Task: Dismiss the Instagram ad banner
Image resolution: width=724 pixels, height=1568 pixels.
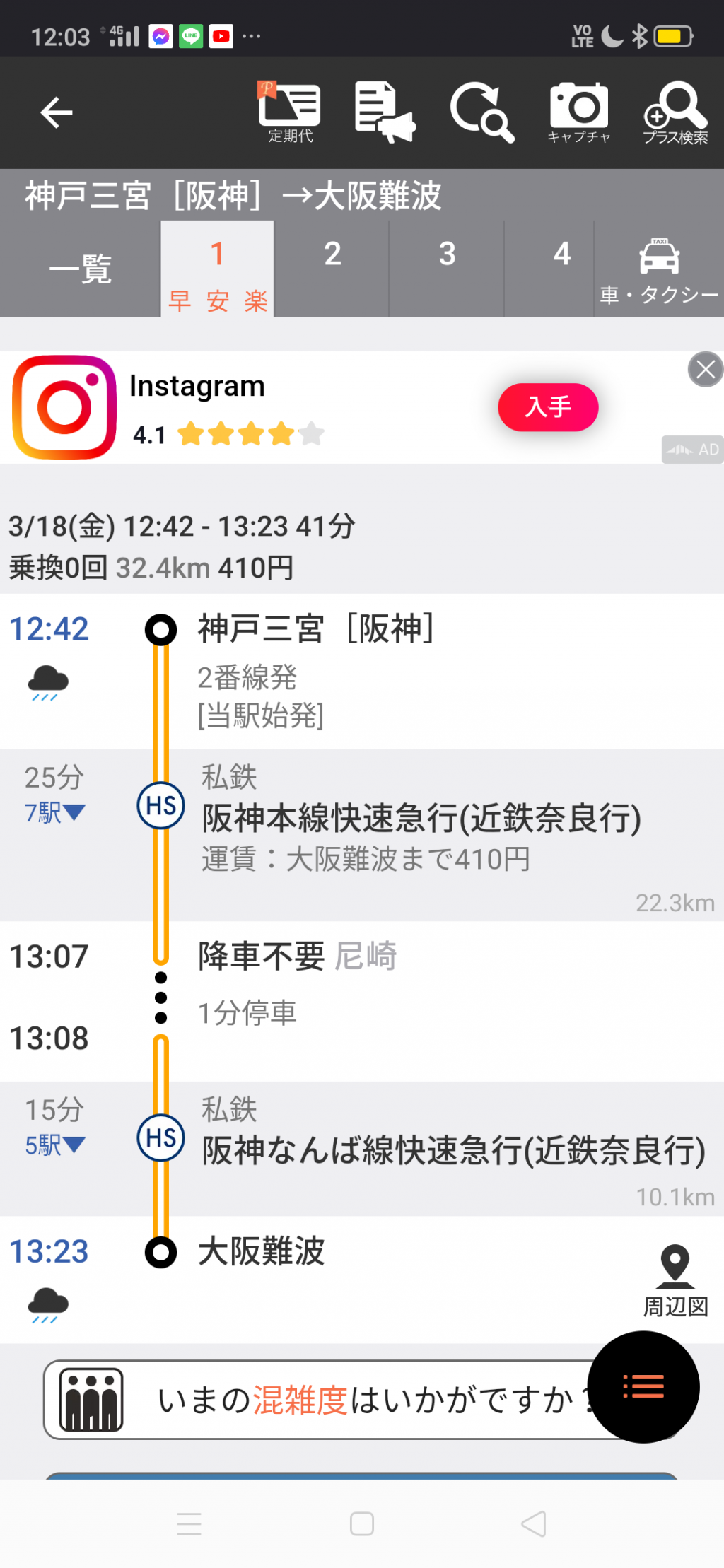Action: [705, 369]
